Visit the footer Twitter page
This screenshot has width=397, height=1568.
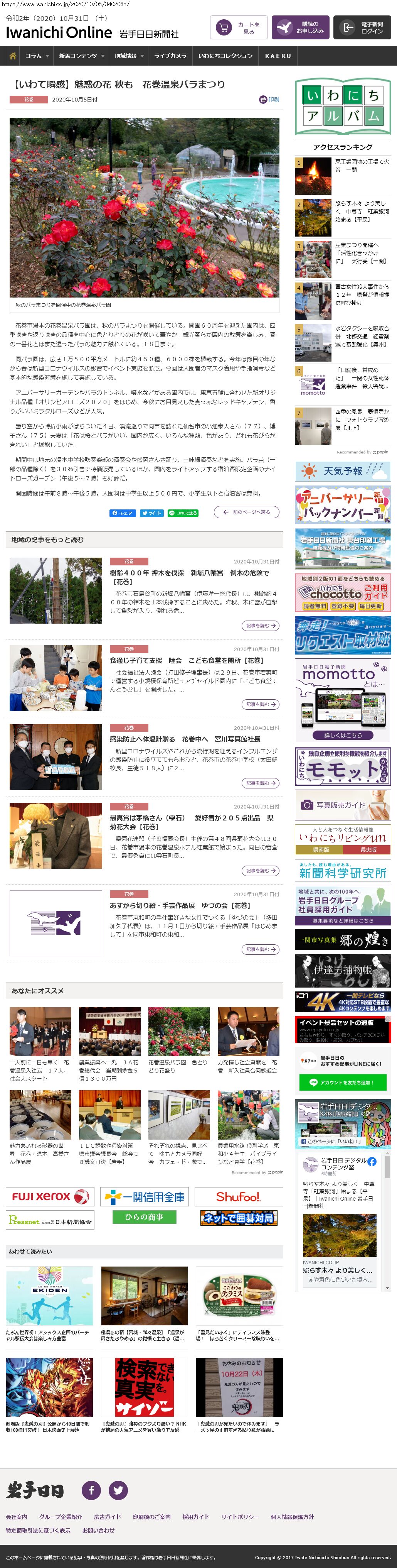[x=118, y=1490]
